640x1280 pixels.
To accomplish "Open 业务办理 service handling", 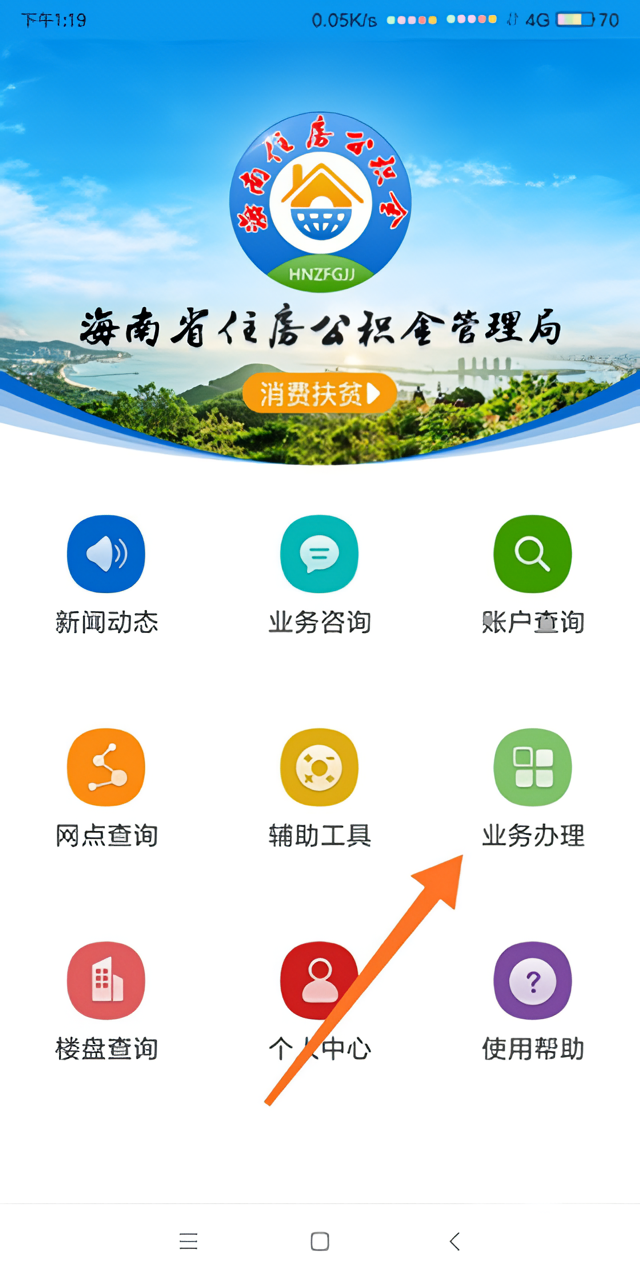I will pyautogui.click(x=532, y=767).
